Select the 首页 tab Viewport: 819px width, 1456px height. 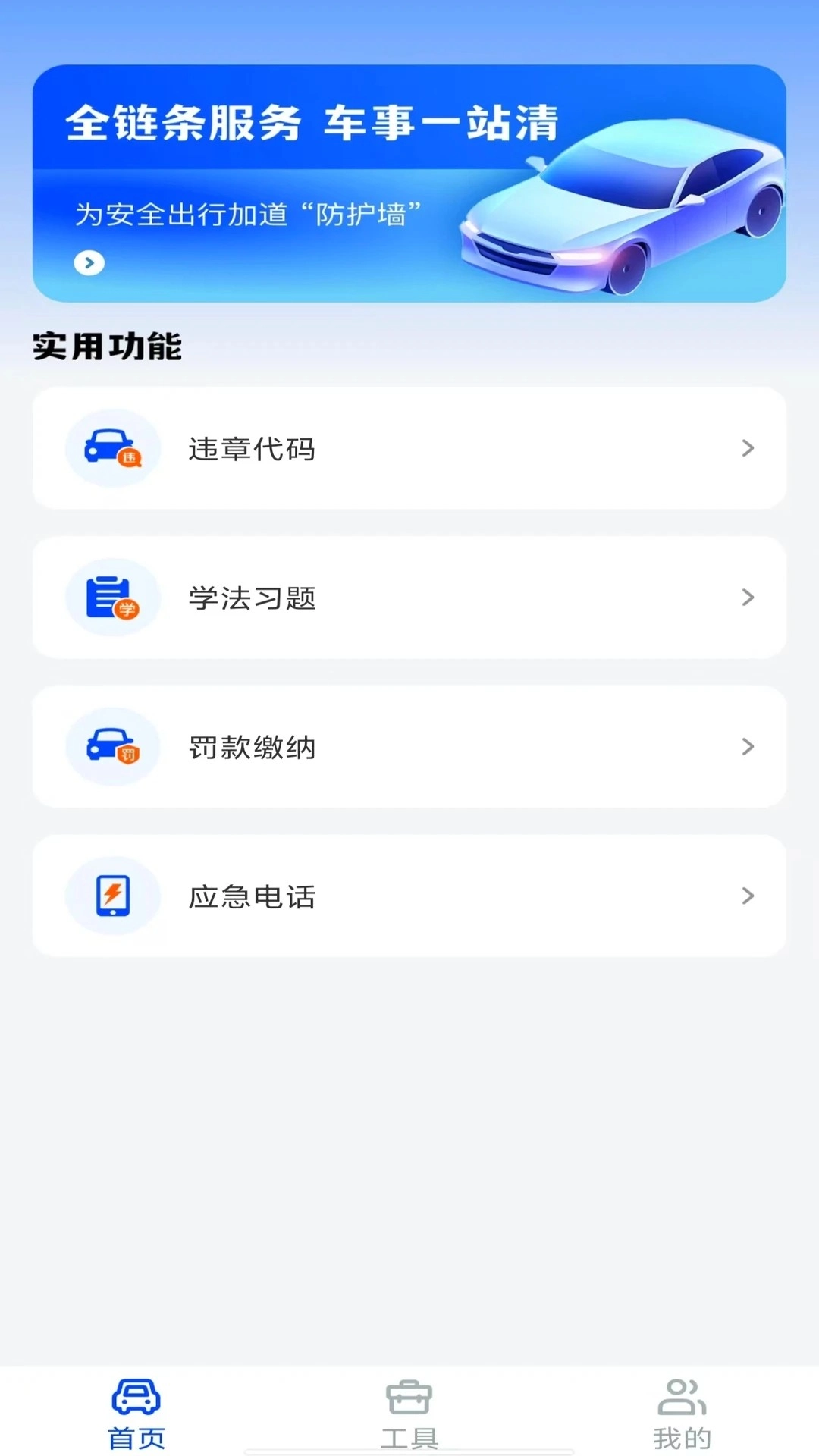pyautogui.click(x=135, y=1410)
